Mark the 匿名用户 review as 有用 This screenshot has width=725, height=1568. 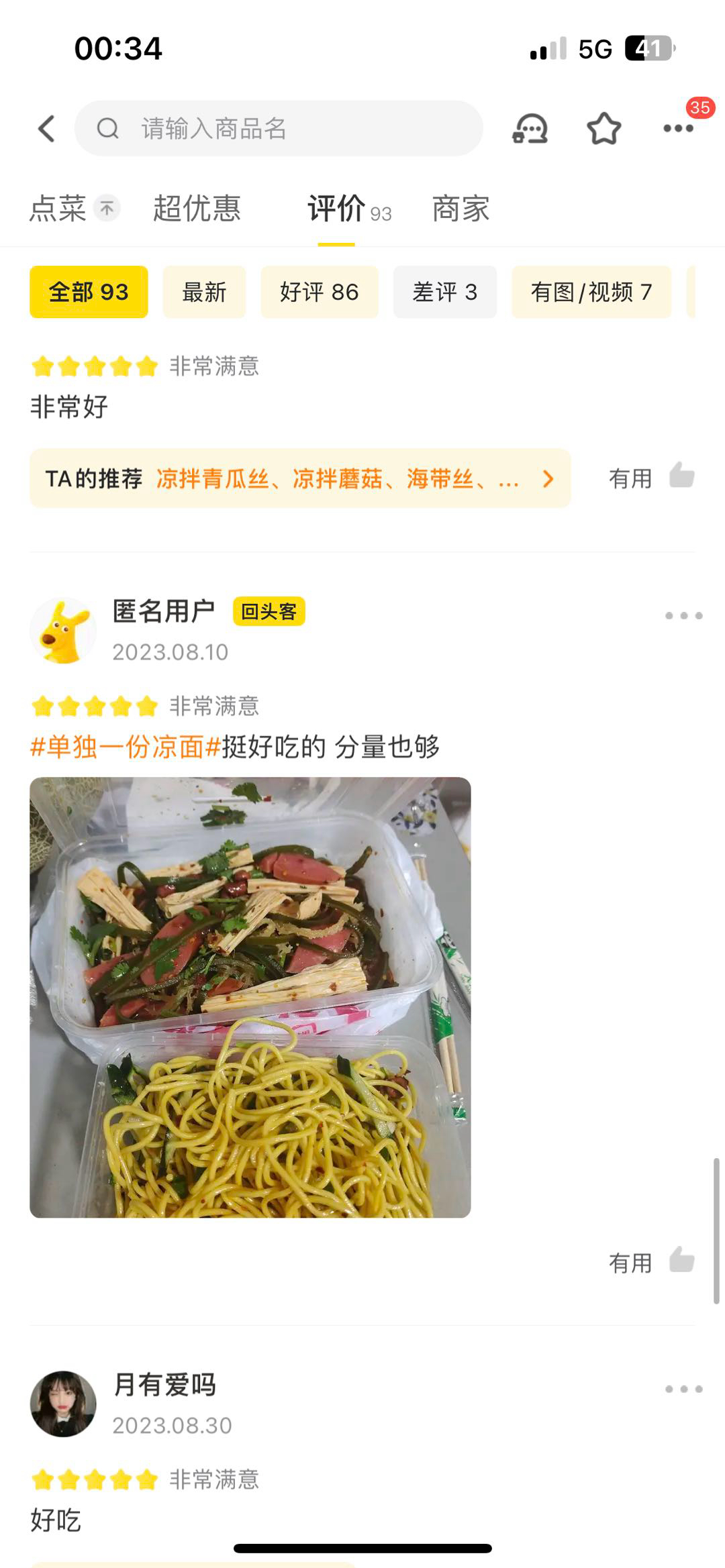point(651,1261)
